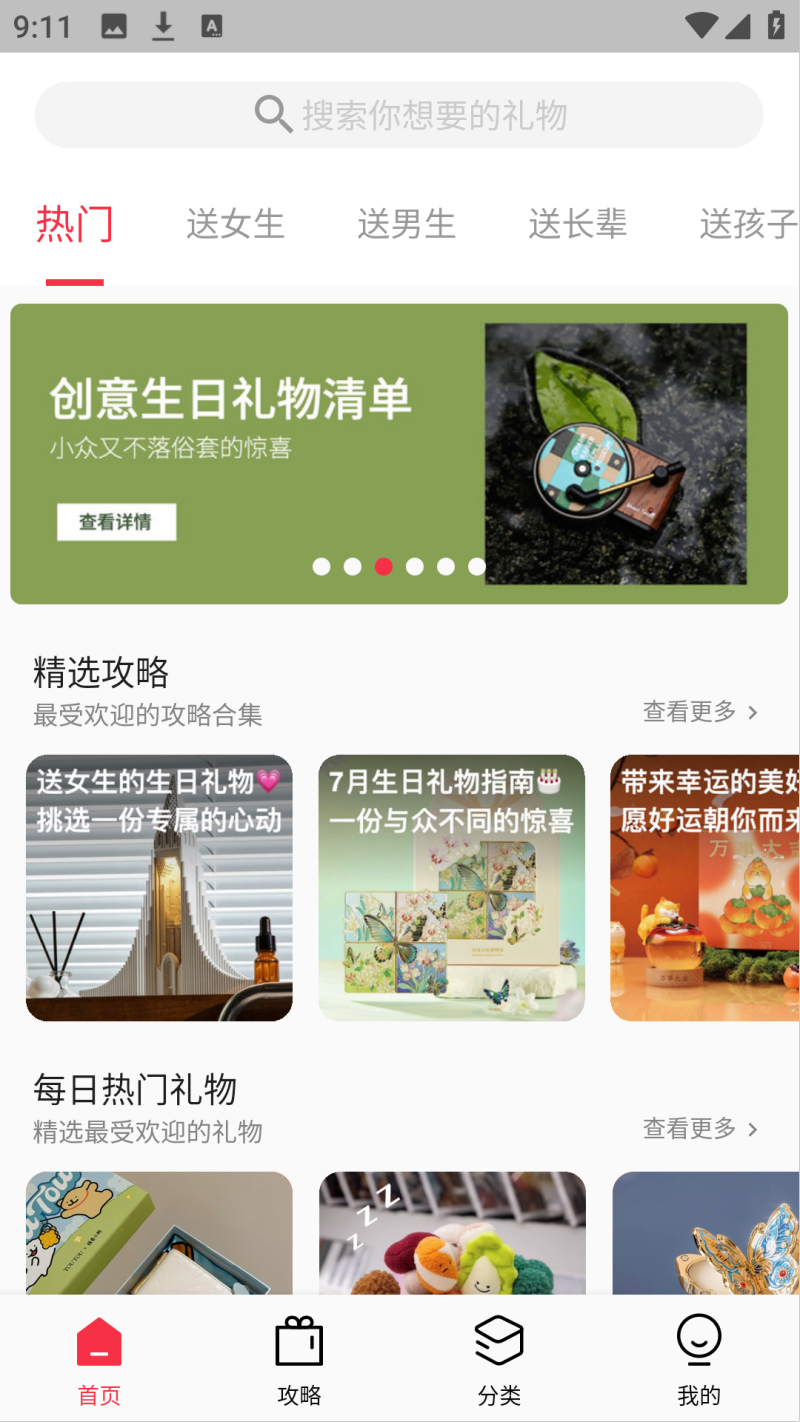Open the butterfly ornament gift card
This screenshot has width=800, height=1422.
click(x=706, y=1233)
